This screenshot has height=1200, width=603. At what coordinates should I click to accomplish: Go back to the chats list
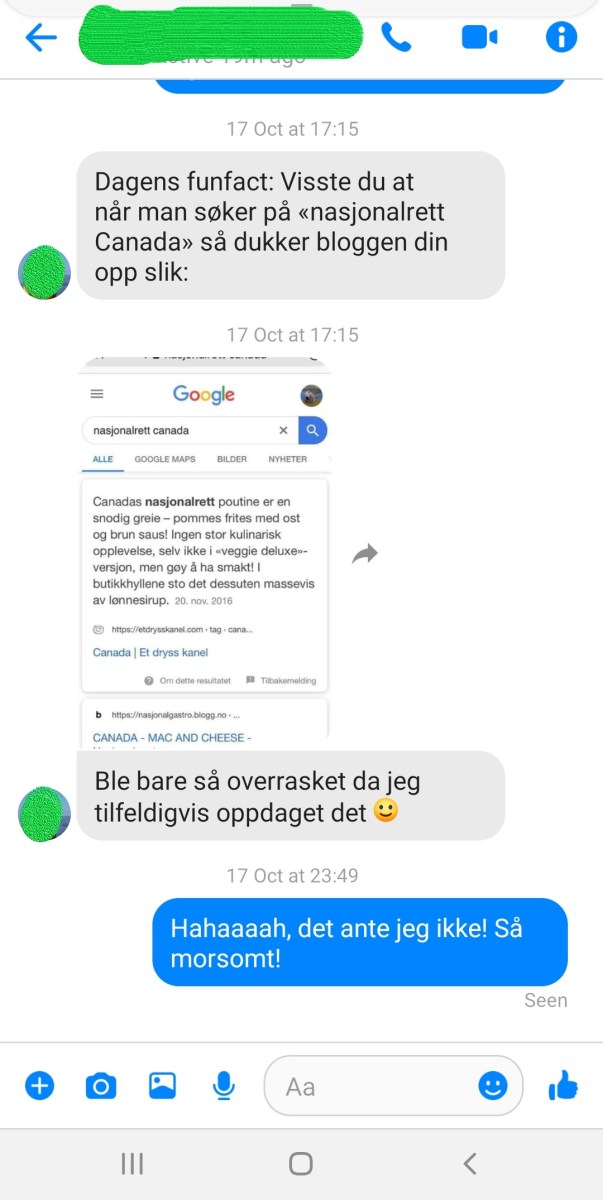pos(41,38)
